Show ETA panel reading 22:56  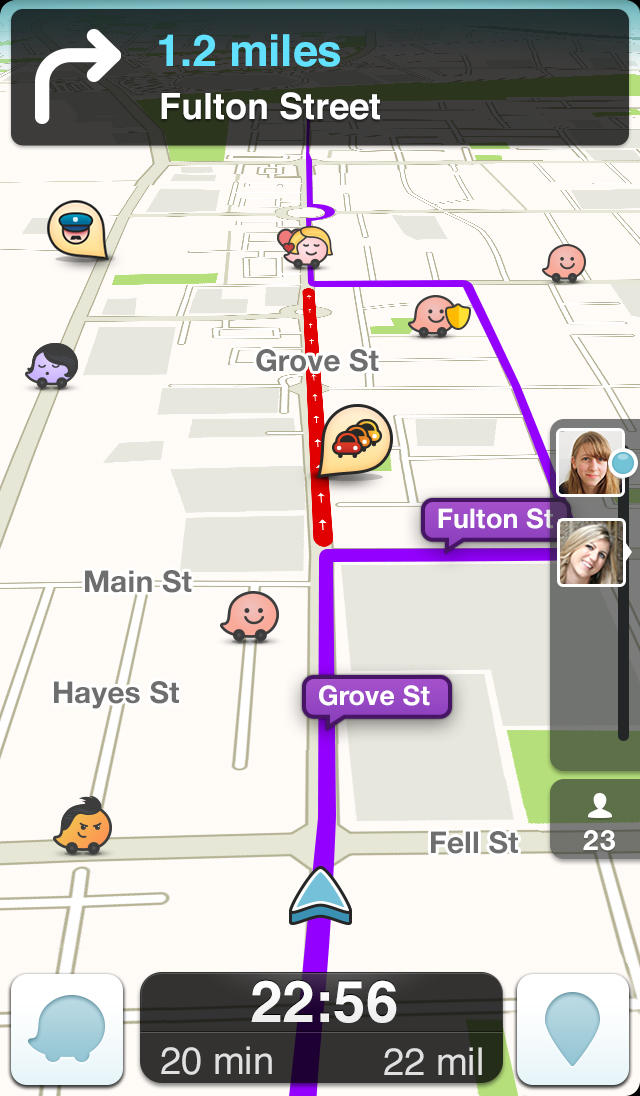(321, 1027)
